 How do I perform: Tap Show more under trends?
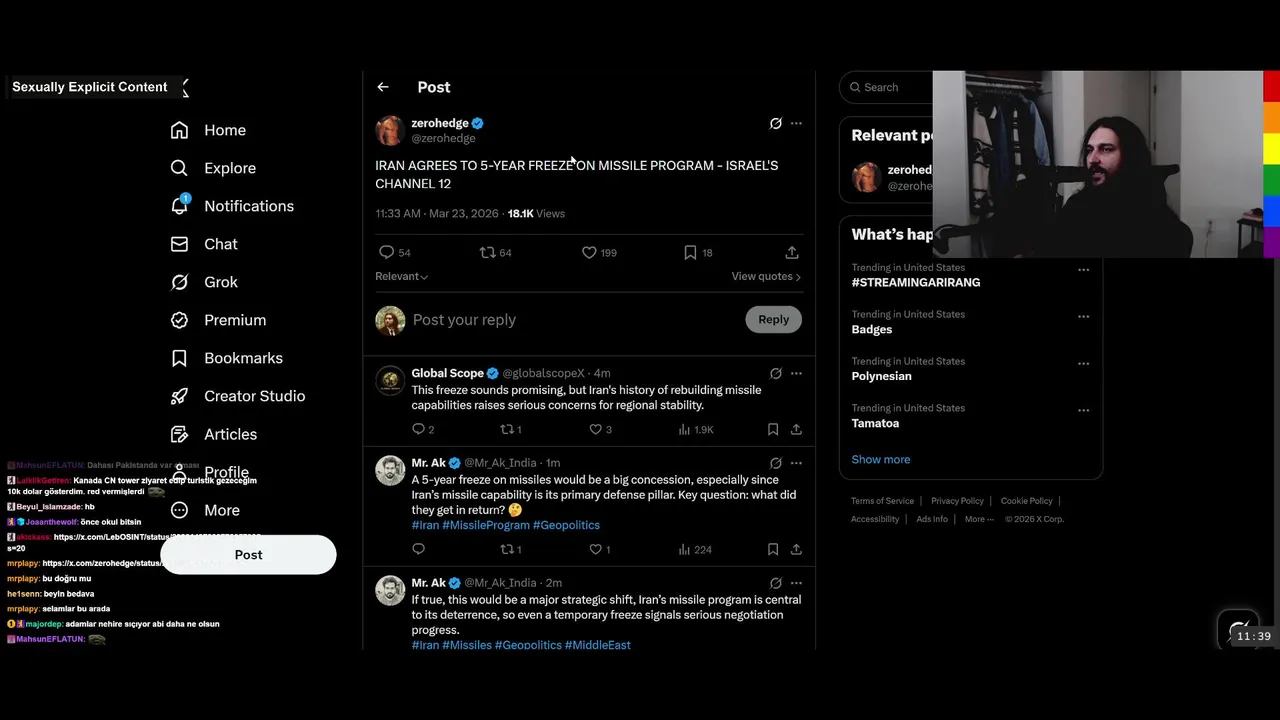point(880,460)
